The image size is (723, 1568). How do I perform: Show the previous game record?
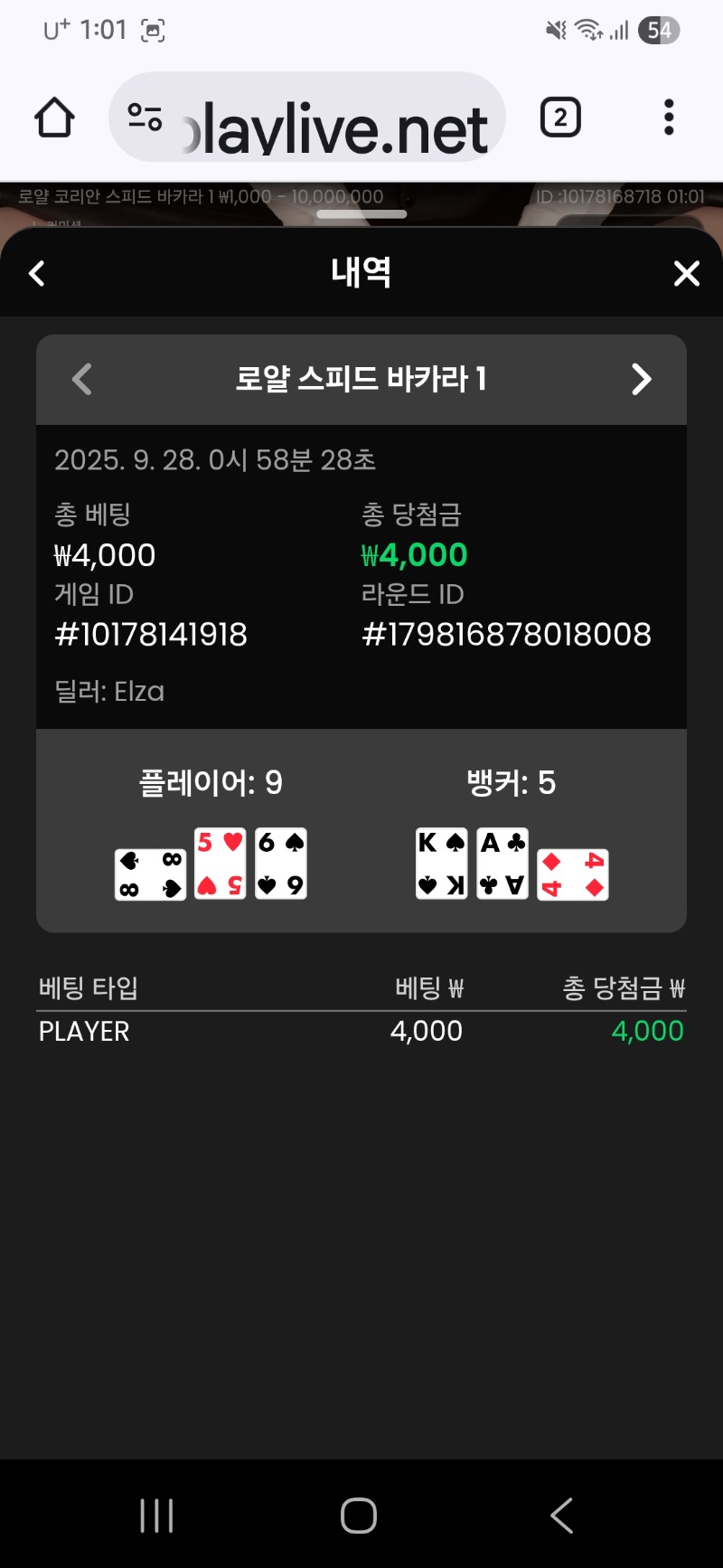[82, 379]
